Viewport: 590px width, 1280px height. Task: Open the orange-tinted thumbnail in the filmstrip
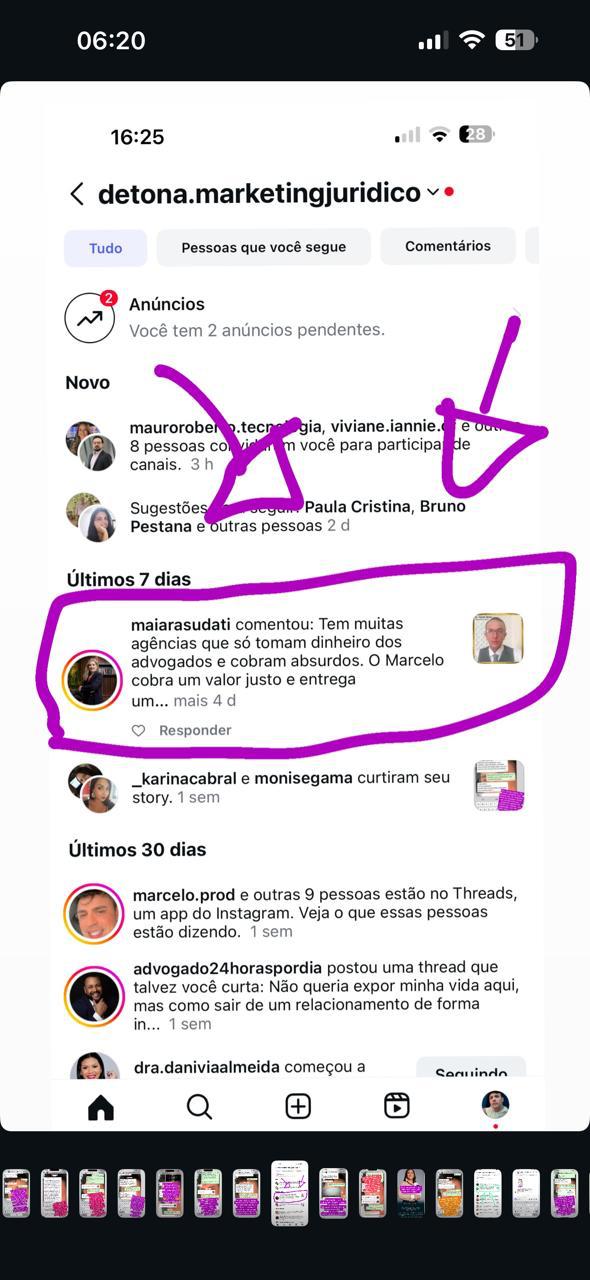point(449,1193)
